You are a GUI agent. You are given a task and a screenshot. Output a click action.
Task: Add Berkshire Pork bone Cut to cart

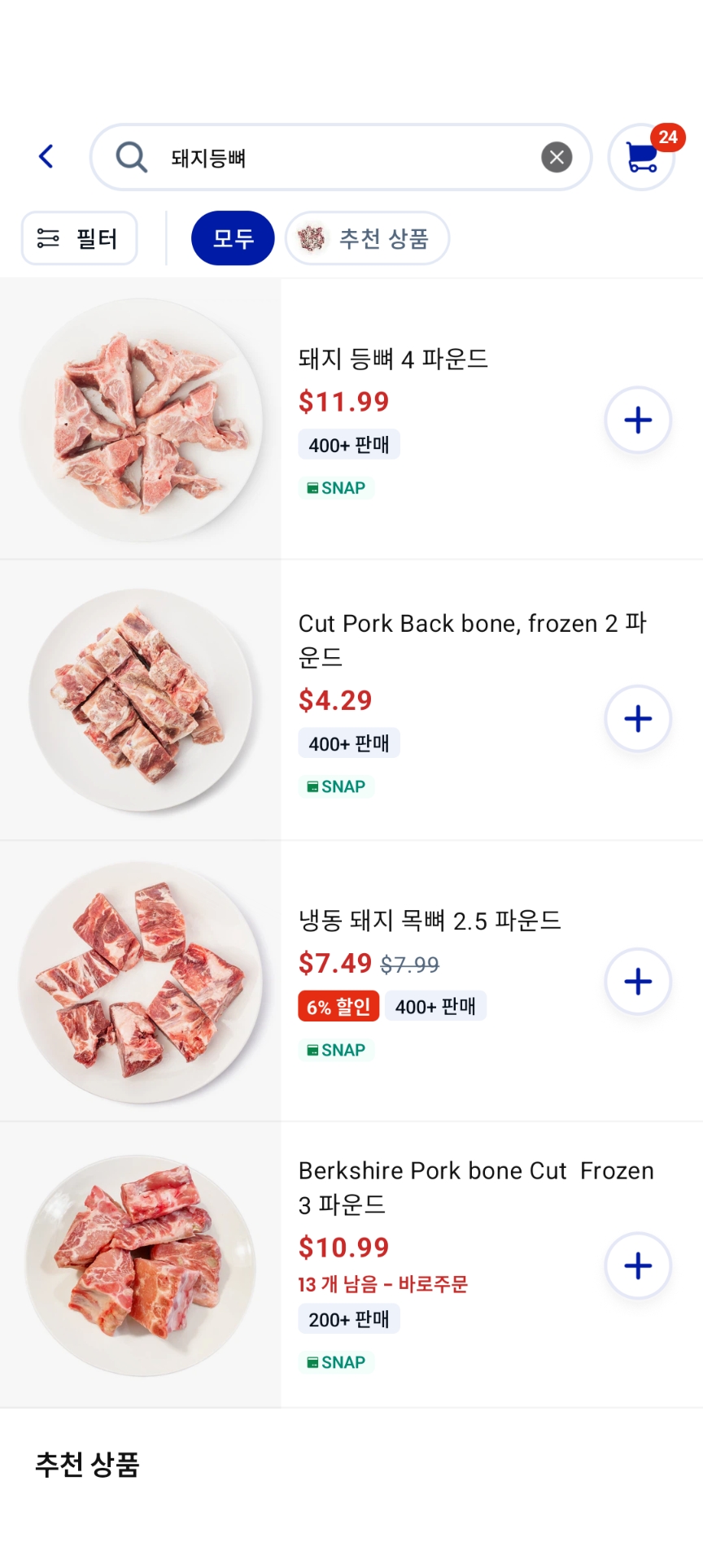point(638,1265)
